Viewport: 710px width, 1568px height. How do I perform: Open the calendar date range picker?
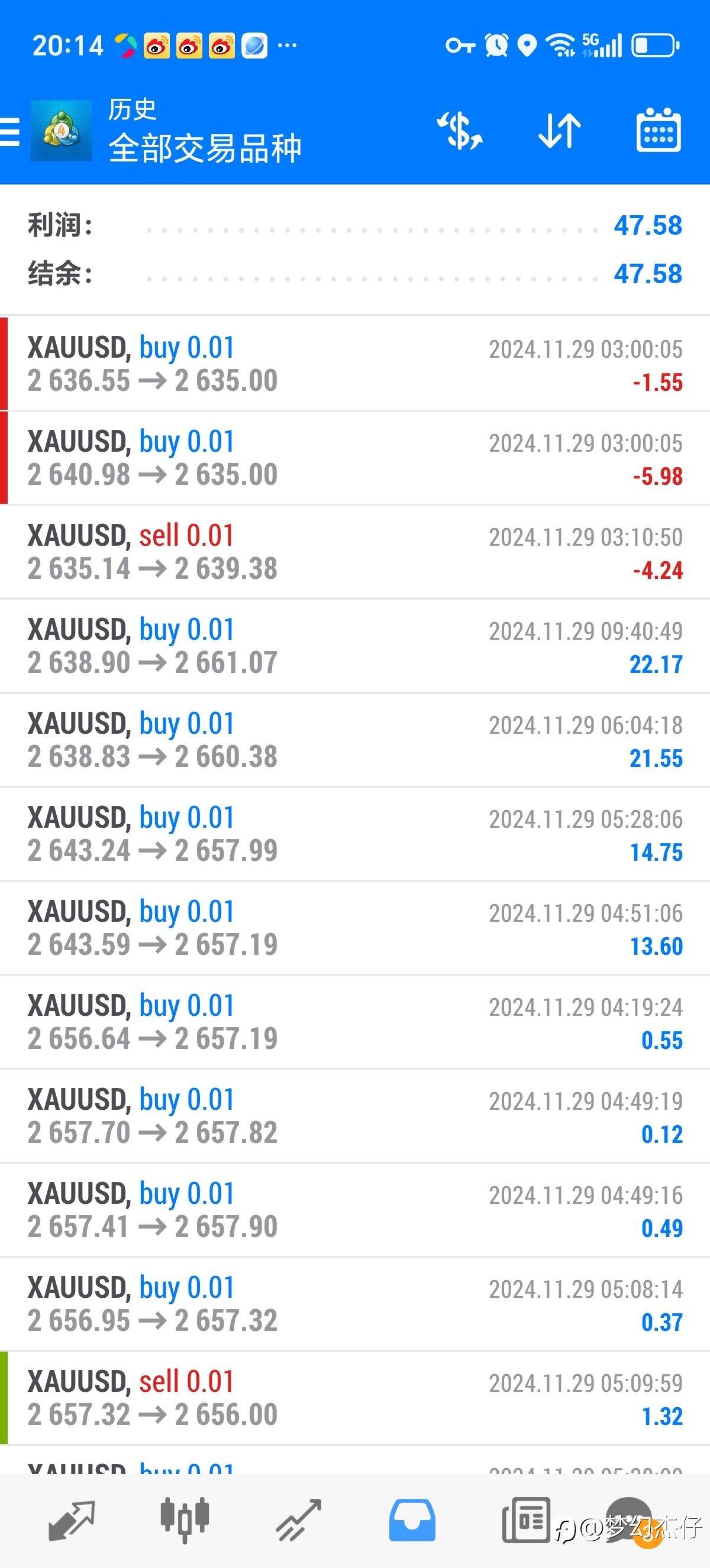[659, 131]
